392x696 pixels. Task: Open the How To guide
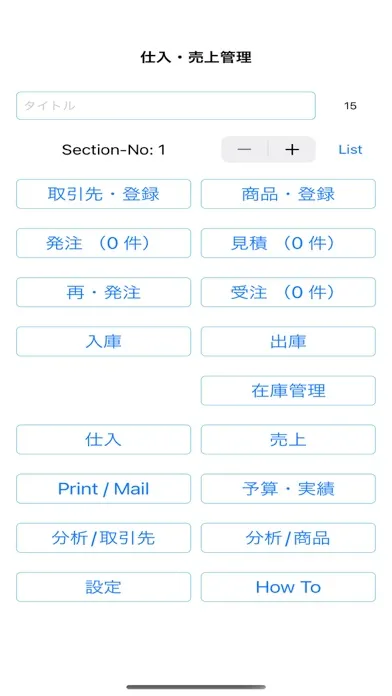pos(288,587)
